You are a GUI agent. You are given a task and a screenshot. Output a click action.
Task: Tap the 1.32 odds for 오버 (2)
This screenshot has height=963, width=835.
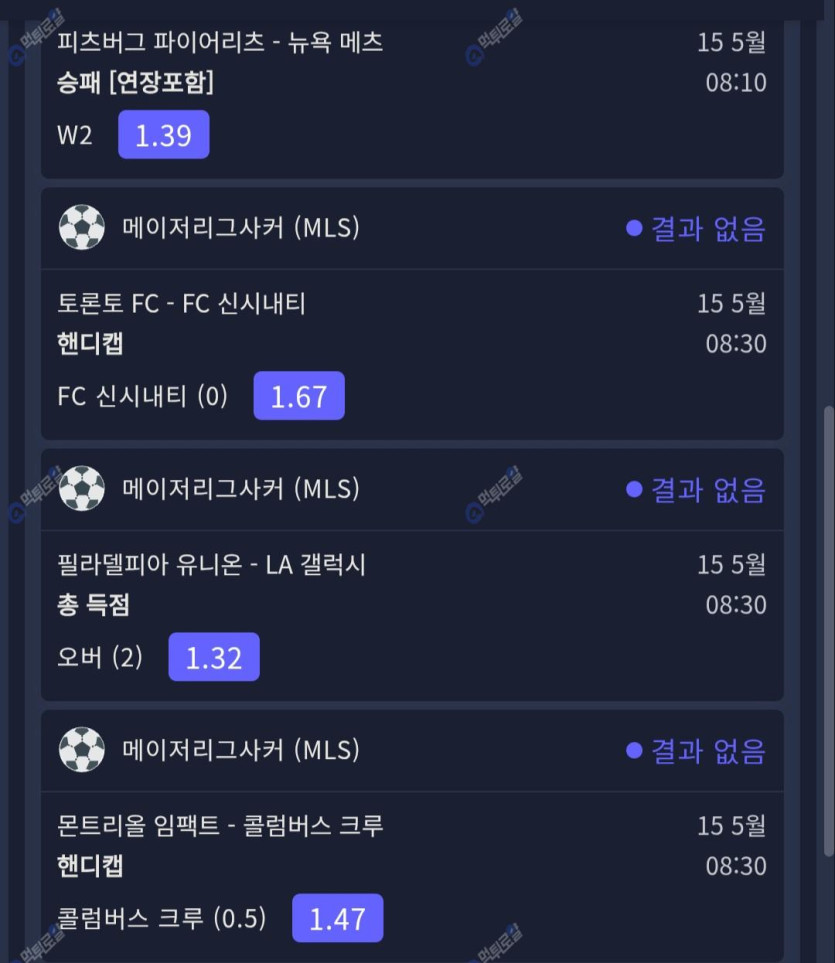coord(213,657)
